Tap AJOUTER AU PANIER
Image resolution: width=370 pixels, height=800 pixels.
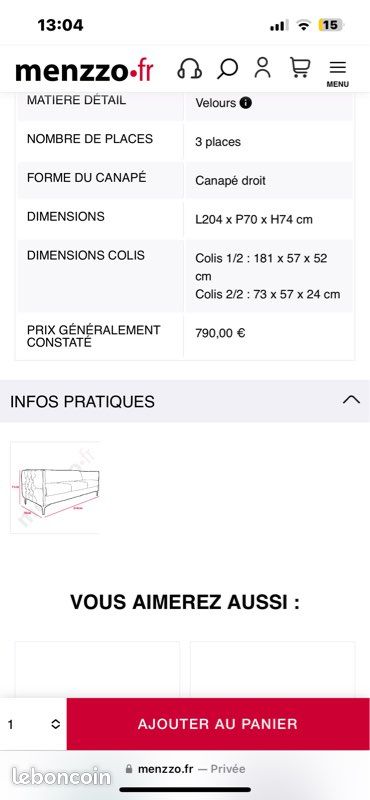point(218,724)
